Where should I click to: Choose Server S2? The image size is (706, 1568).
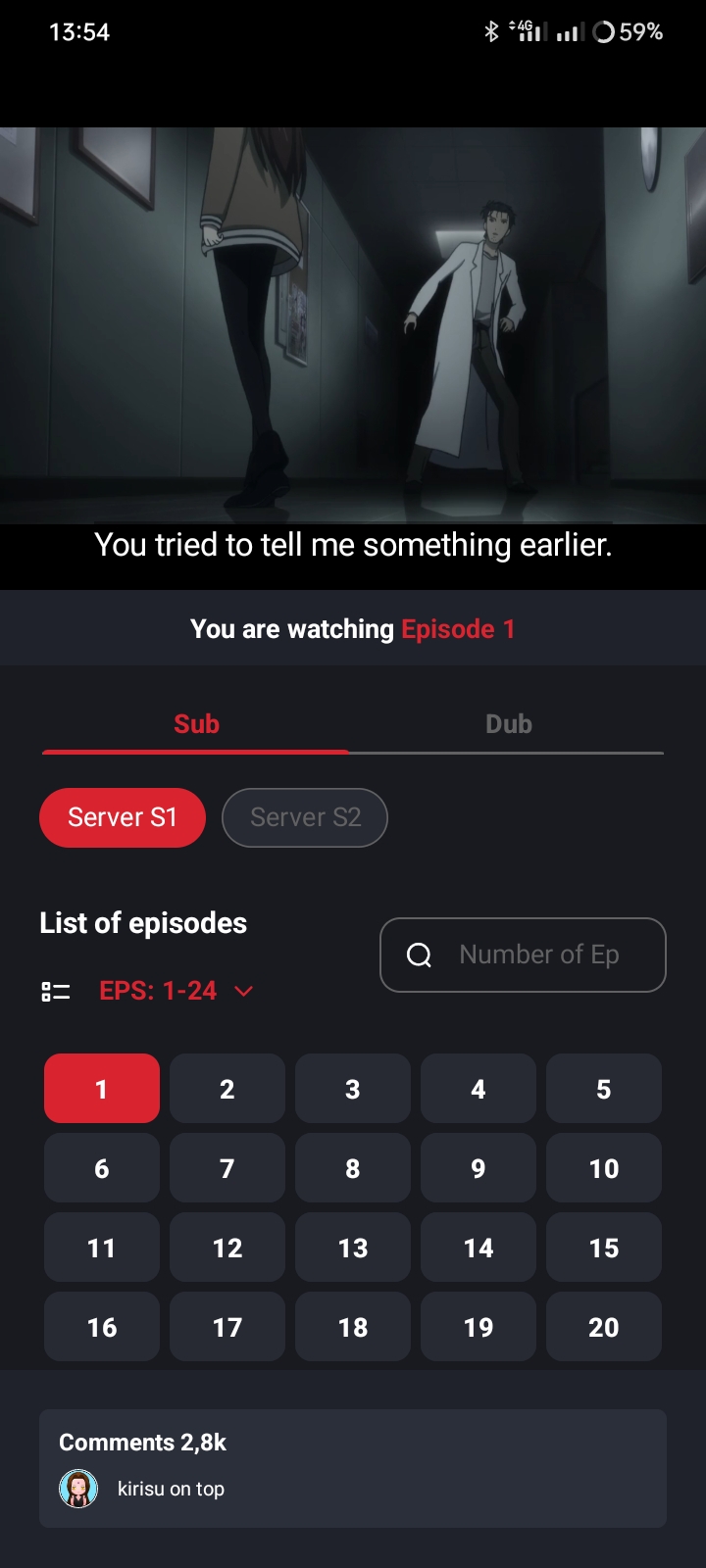pyautogui.click(x=305, y=817)
